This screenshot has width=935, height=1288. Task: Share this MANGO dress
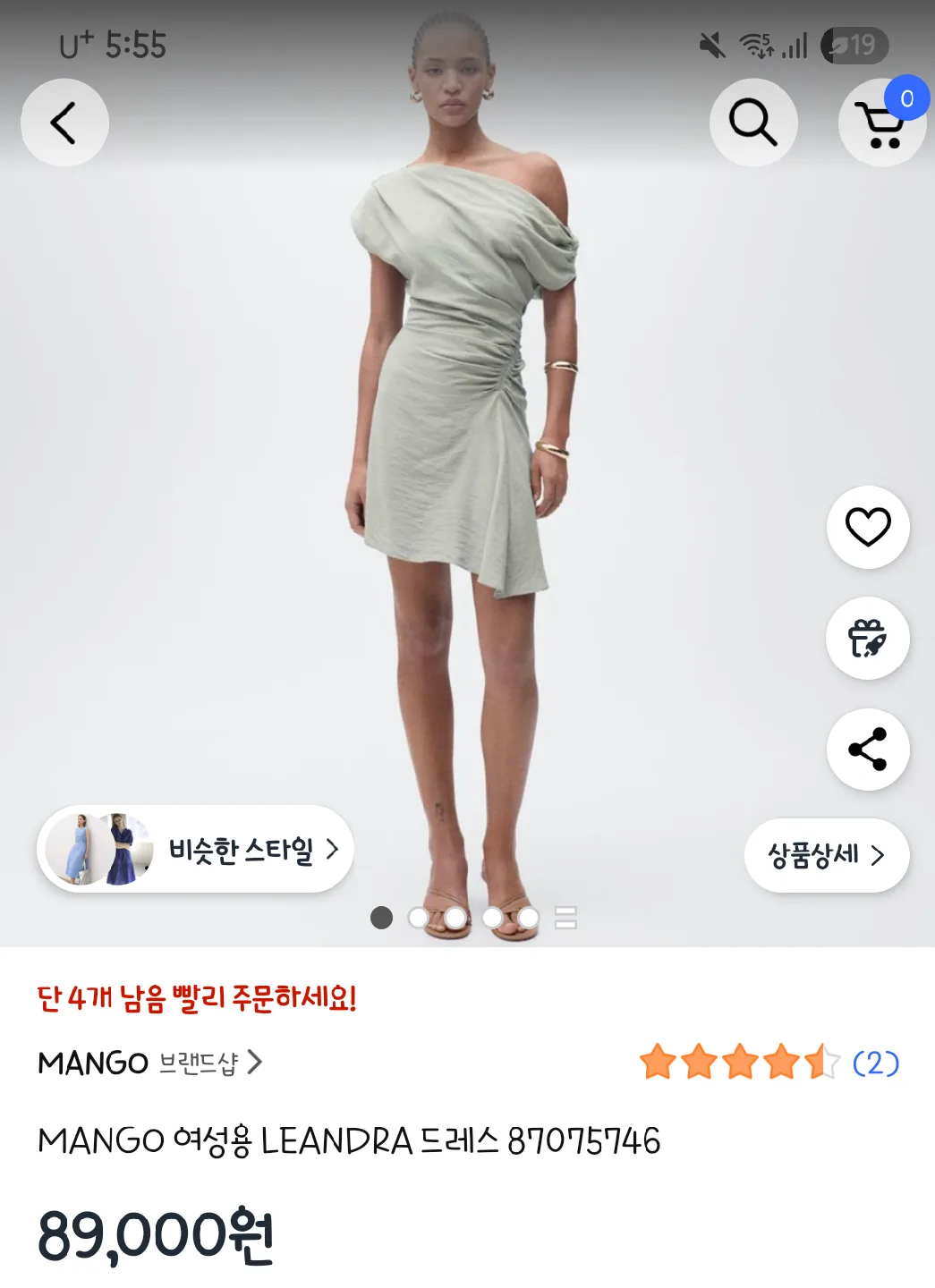(x=867, y=749)
